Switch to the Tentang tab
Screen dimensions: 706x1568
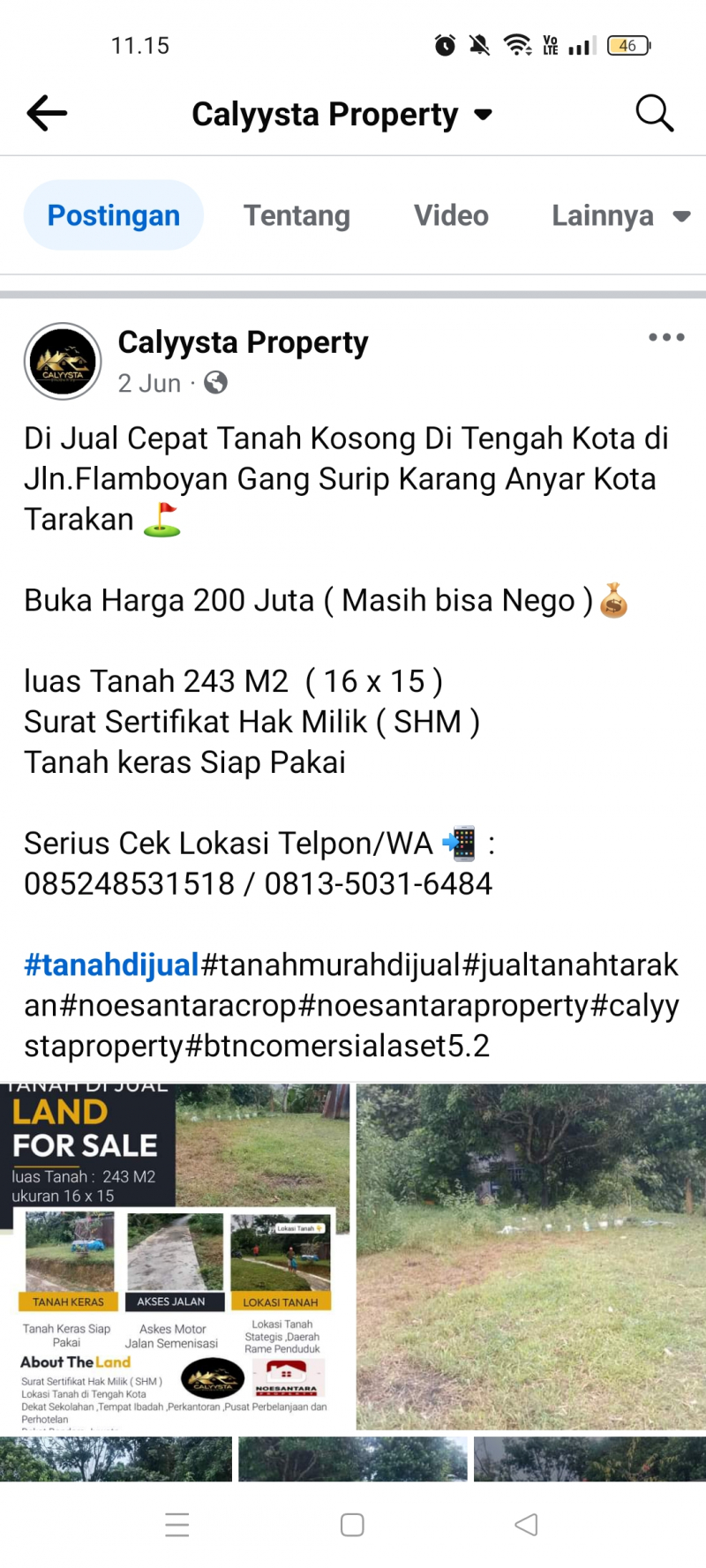[297, 216]
